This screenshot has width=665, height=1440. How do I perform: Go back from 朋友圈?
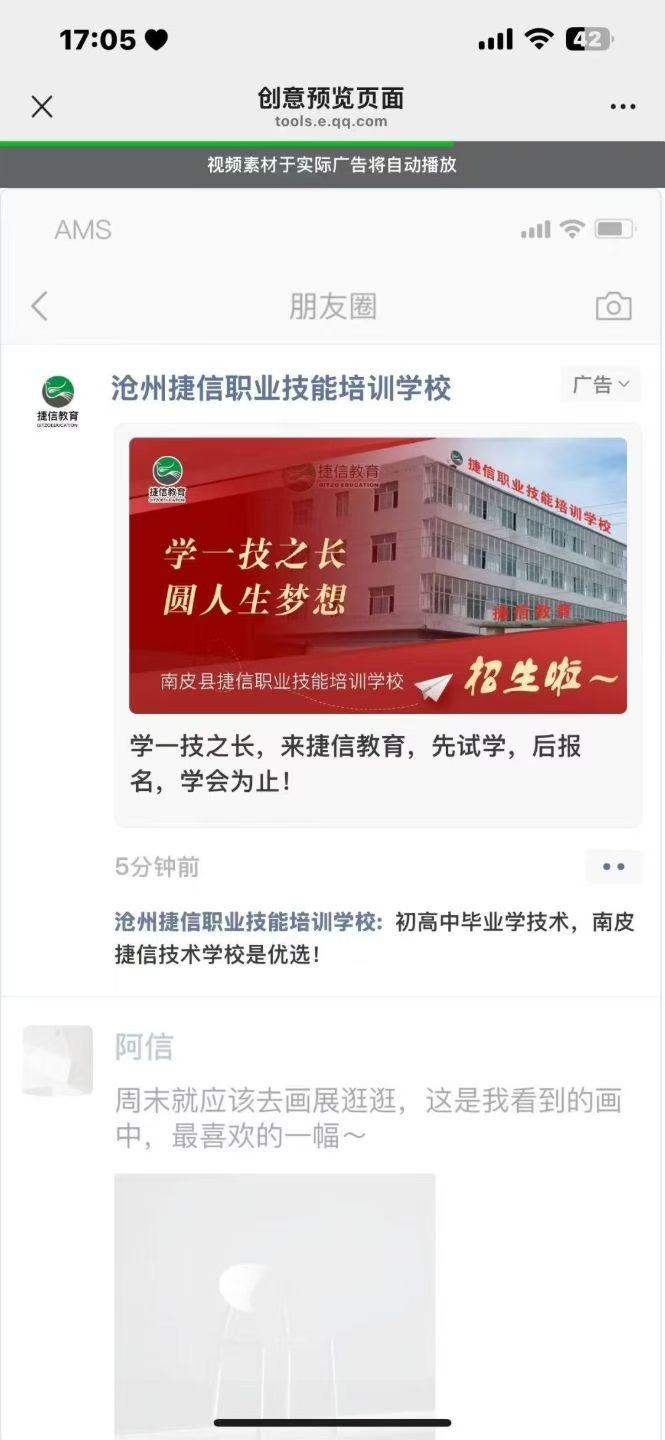[40, 306]
